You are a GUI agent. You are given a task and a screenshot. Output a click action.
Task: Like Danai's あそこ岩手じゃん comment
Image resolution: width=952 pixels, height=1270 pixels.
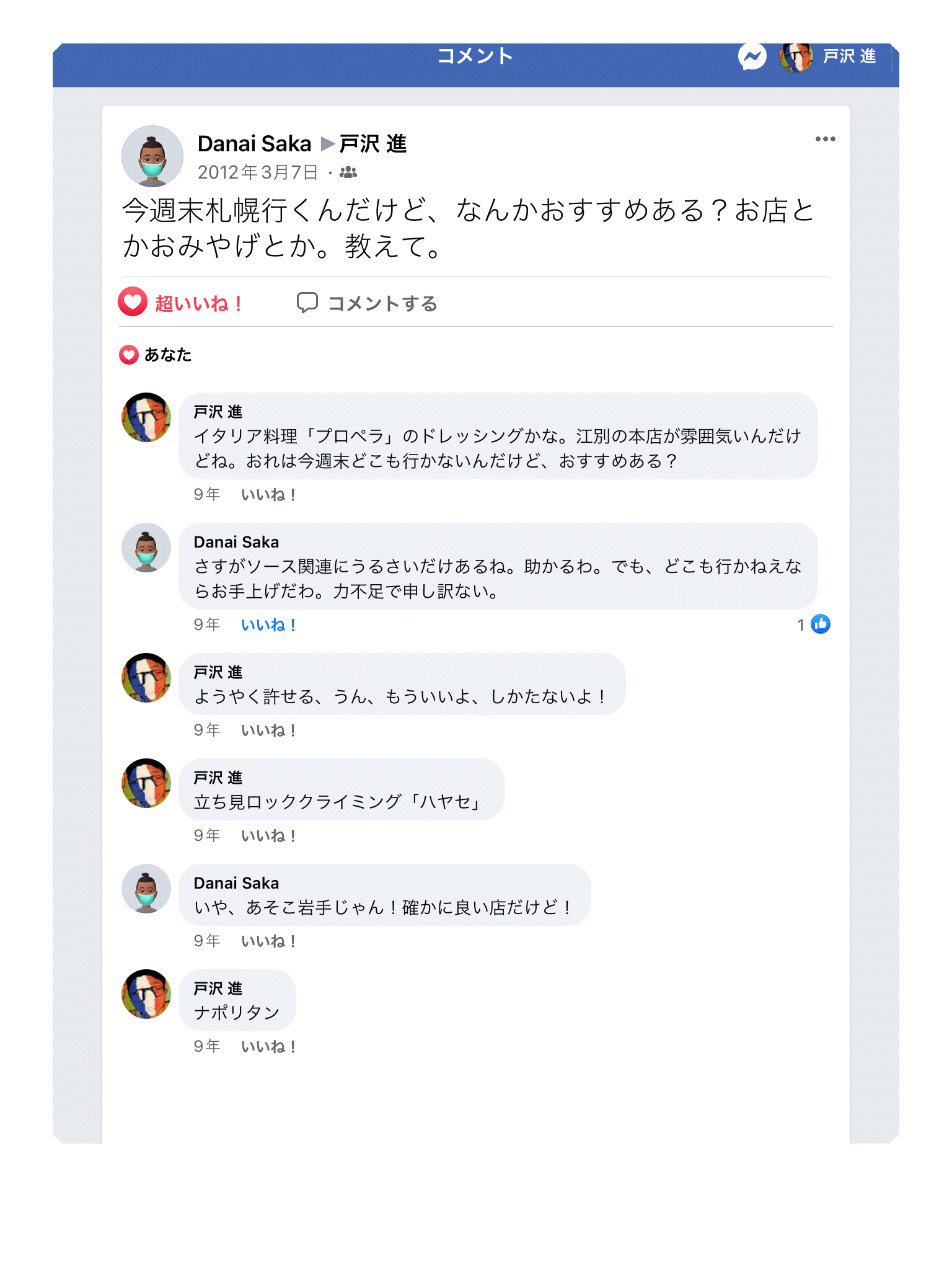pyautogui.click(x=268, y=941)
